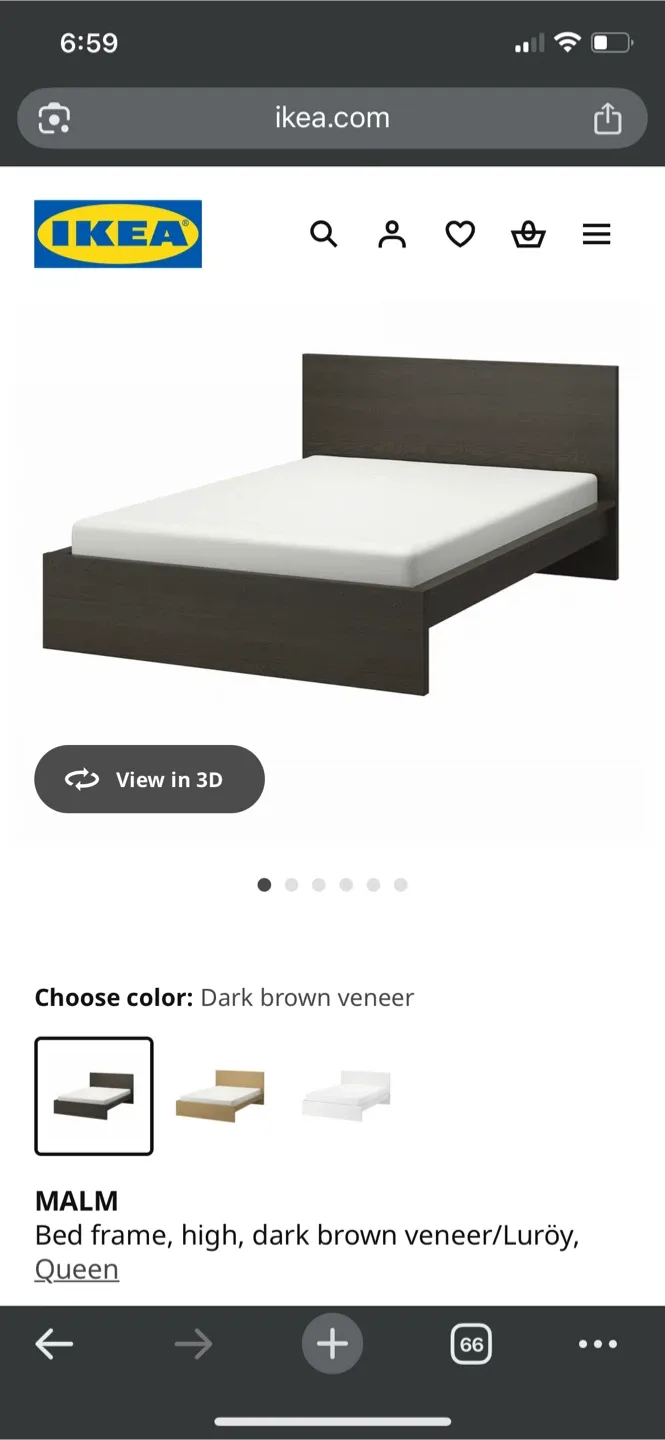
Task: Open a new browser tab
Action: pos(332,1344)
